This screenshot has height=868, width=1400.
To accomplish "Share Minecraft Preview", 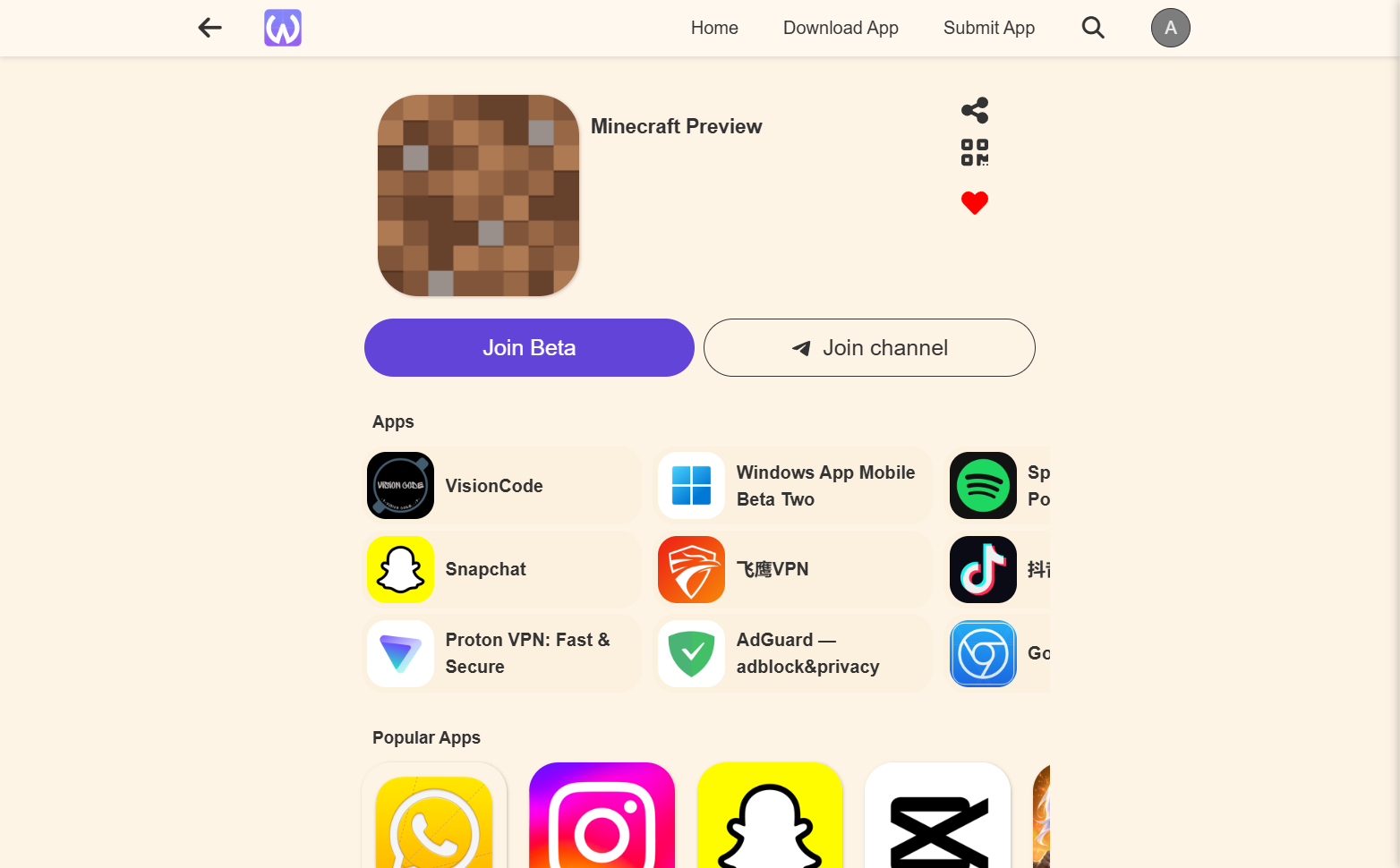I will [974, 110].
